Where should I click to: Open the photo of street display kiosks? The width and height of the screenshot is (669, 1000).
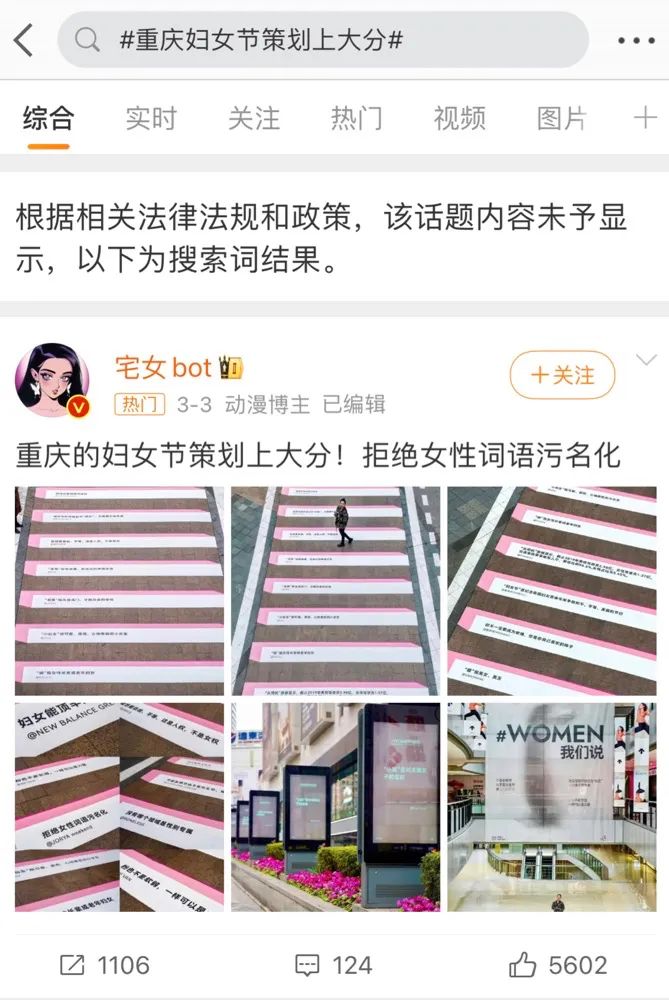point(335,806)
